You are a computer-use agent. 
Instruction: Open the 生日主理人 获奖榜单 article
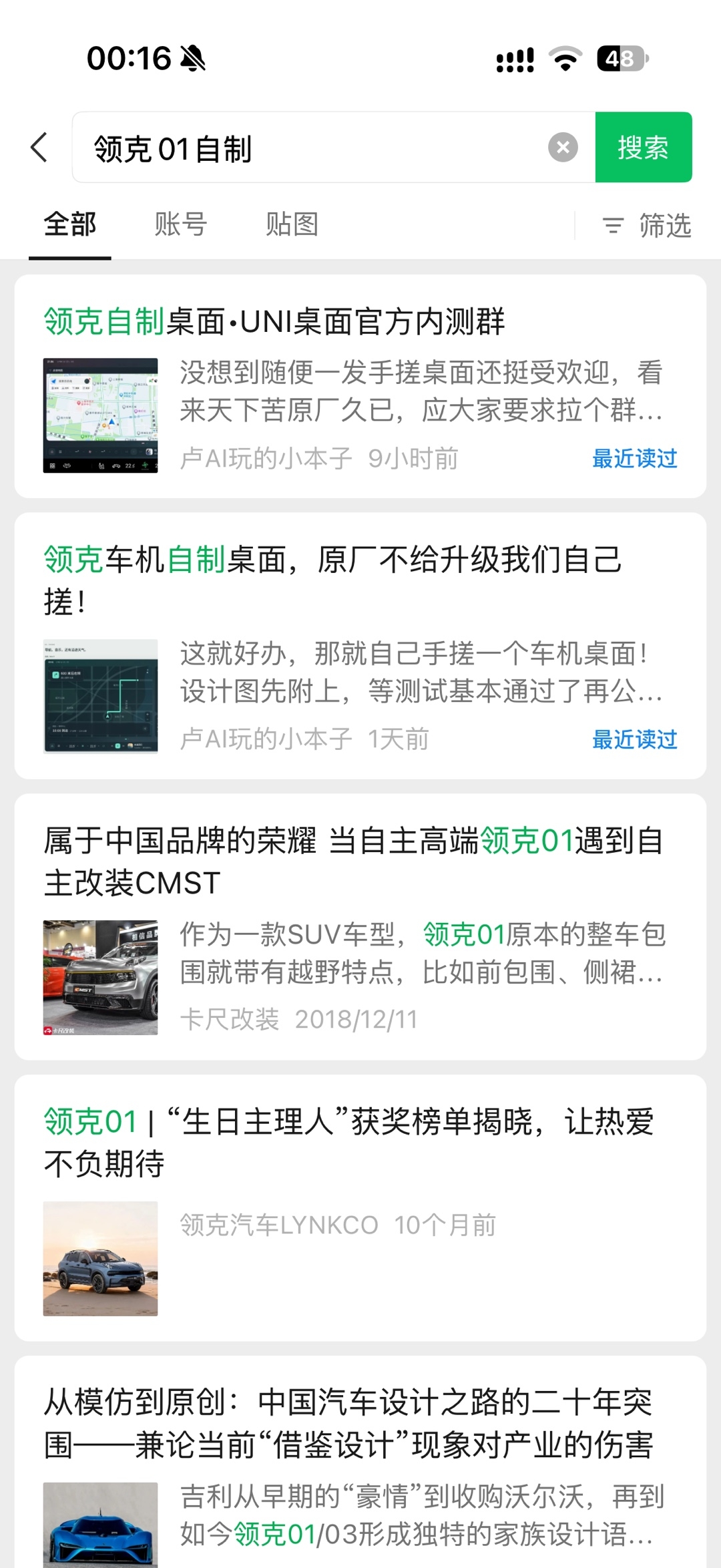[x=360, y=1208]
